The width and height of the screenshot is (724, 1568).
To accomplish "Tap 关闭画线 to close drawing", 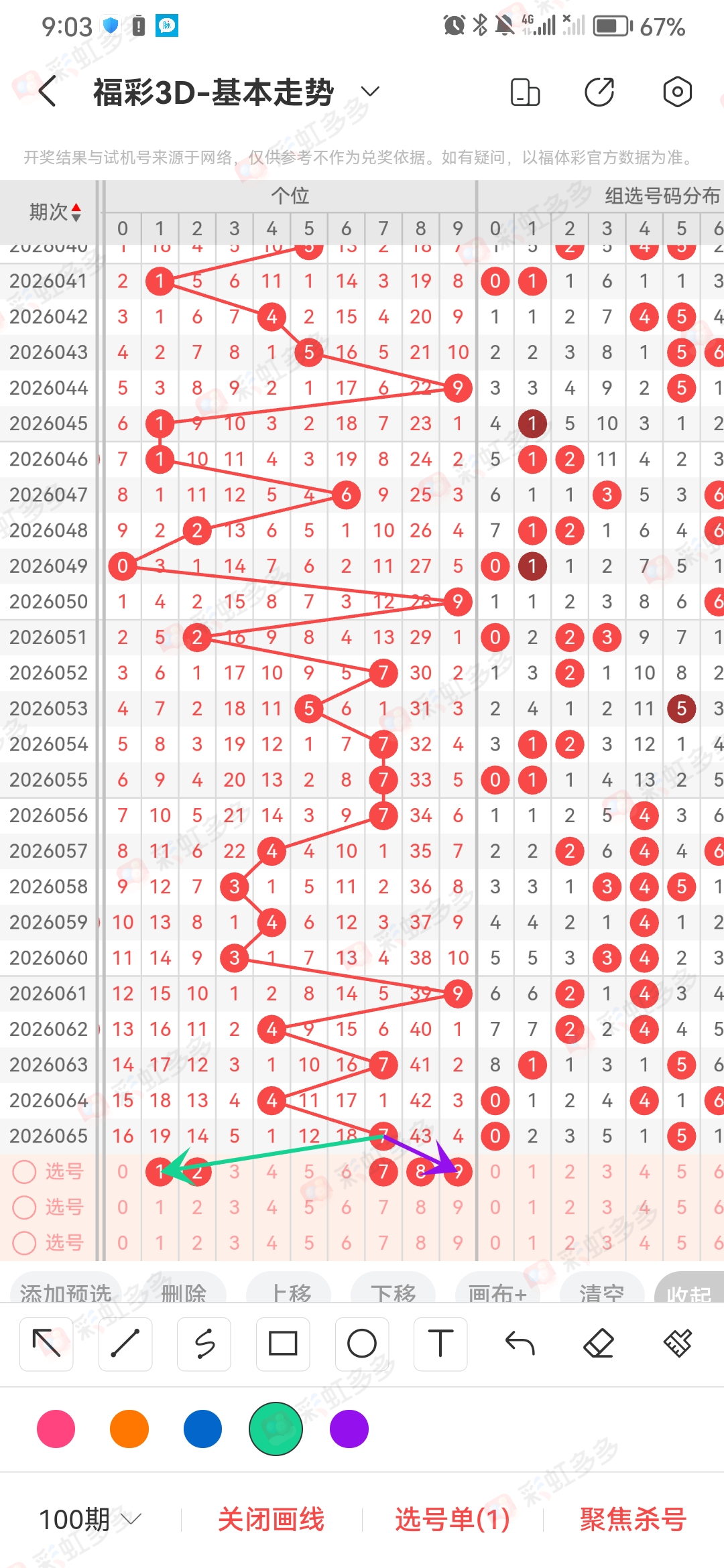I will (x=271, y=1519).
